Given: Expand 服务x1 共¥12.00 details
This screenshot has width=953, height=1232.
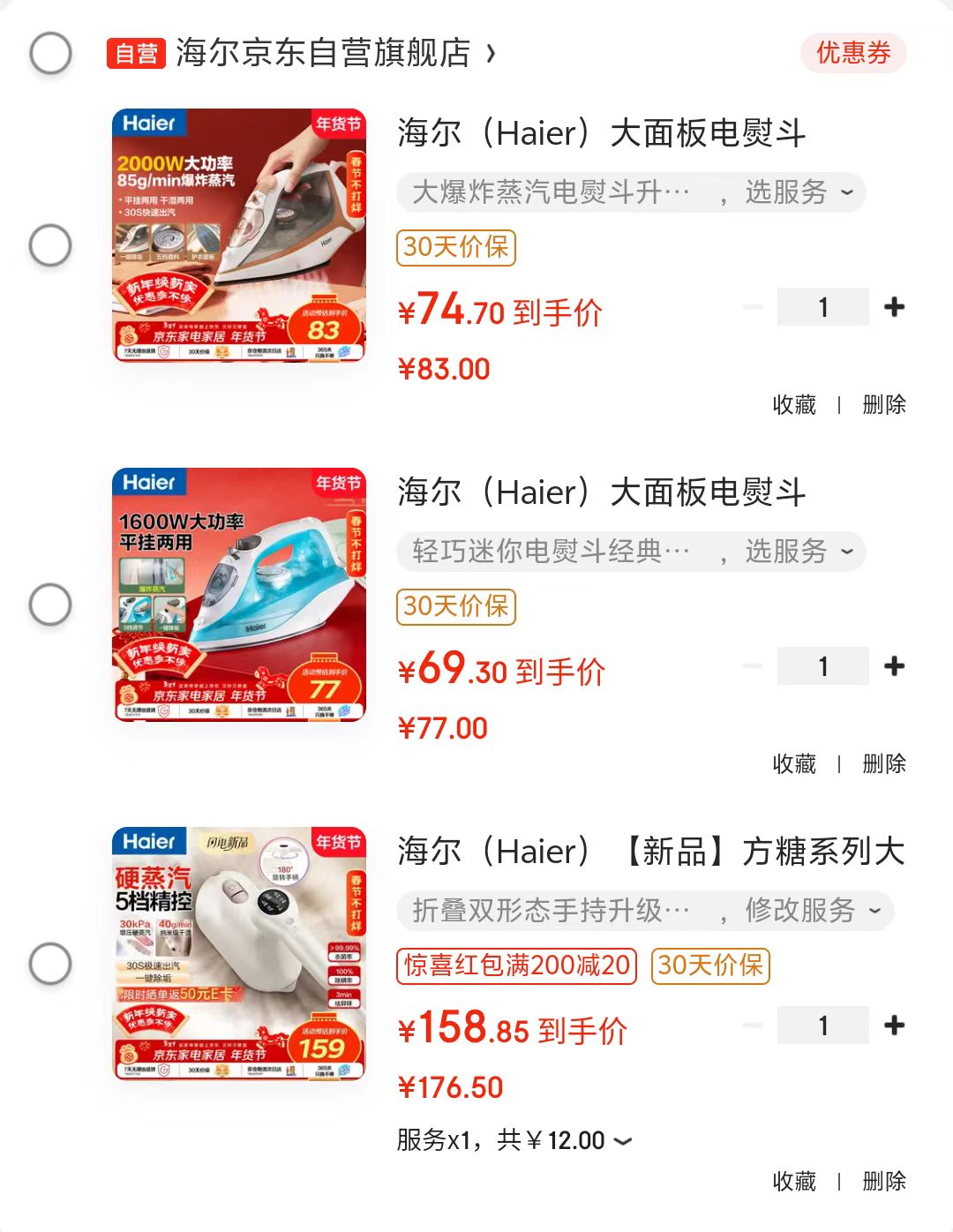Looking at the screenshot, I should pos(514,1140).
